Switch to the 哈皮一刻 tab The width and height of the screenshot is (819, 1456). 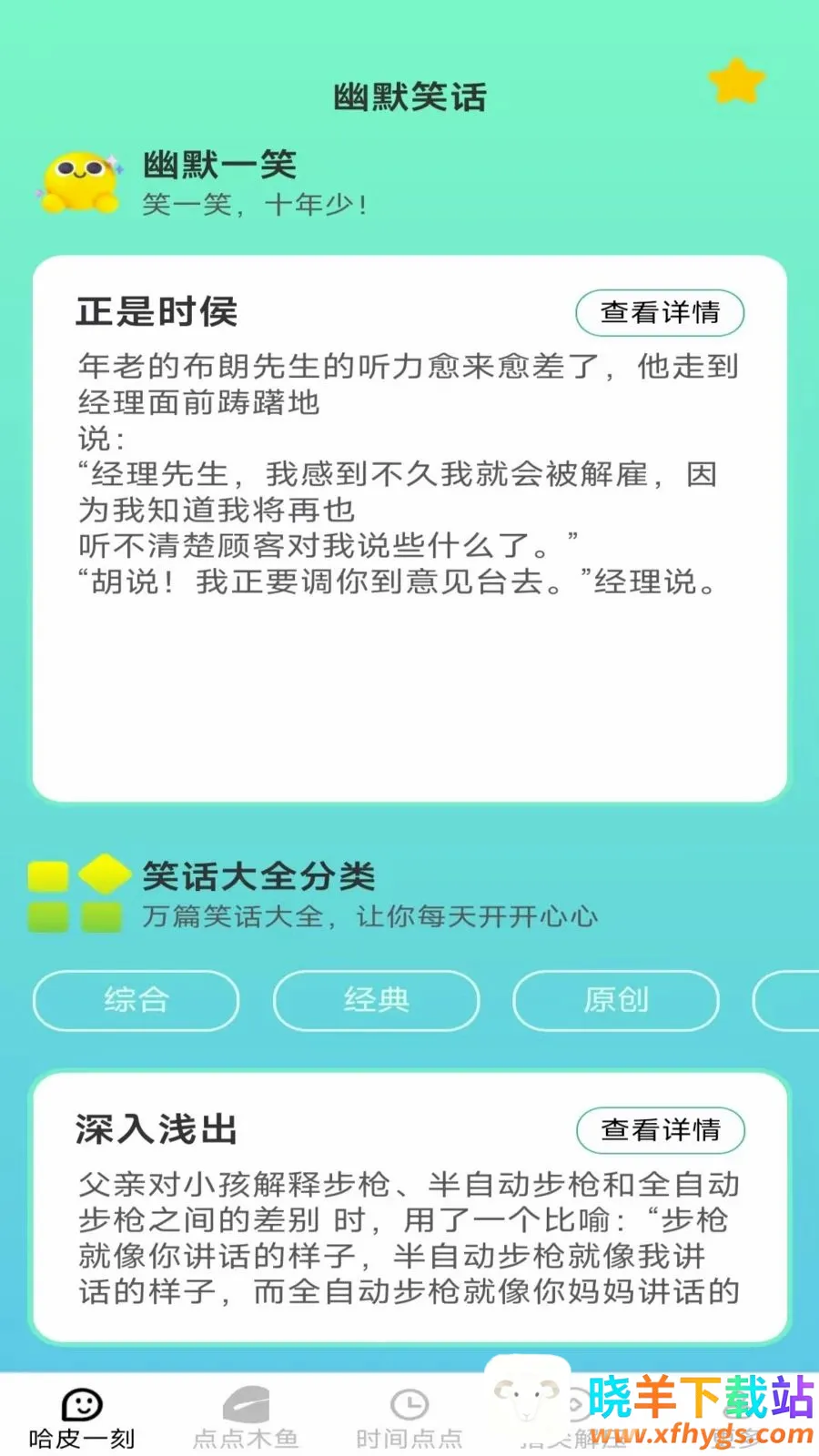coord(82,1419)
